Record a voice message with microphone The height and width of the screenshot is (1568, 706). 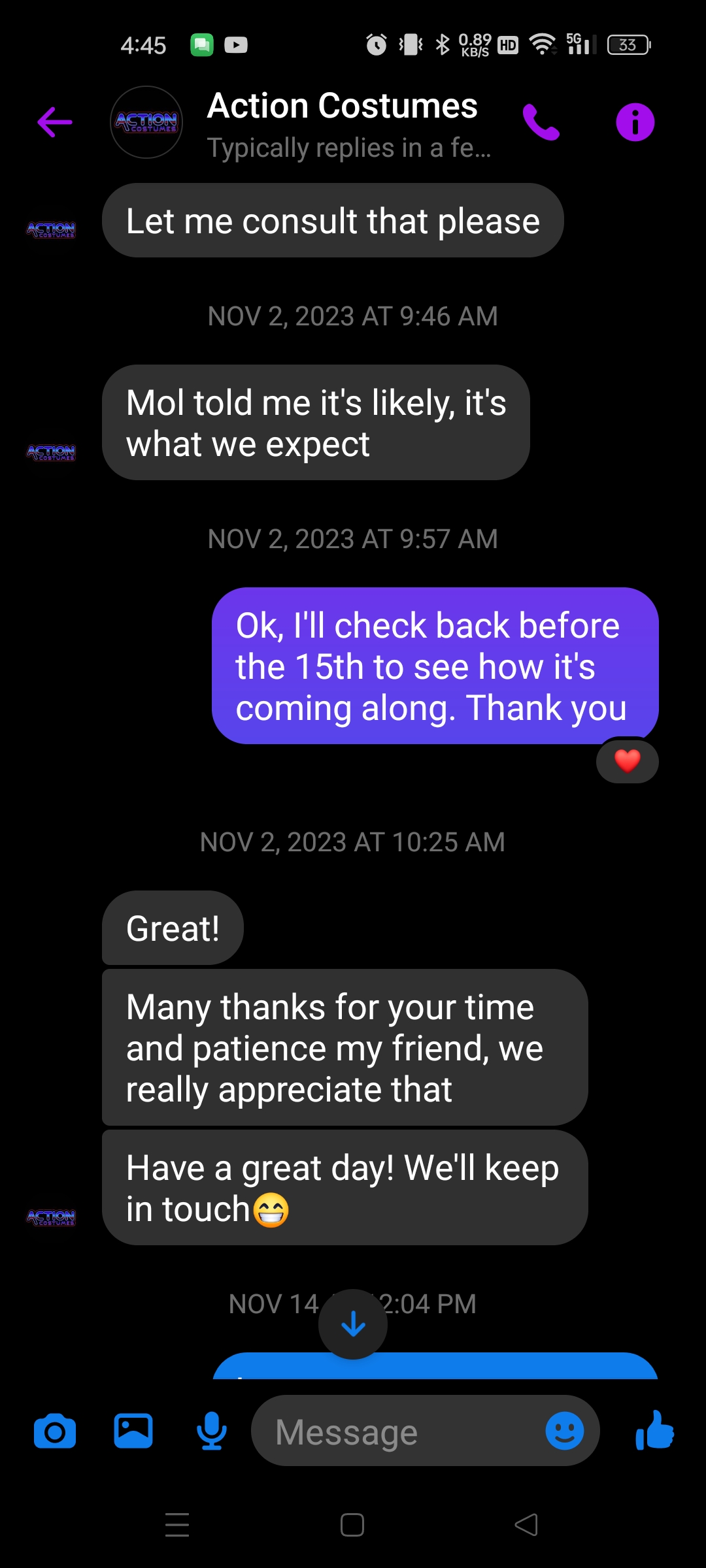(x=212, y=1431)
